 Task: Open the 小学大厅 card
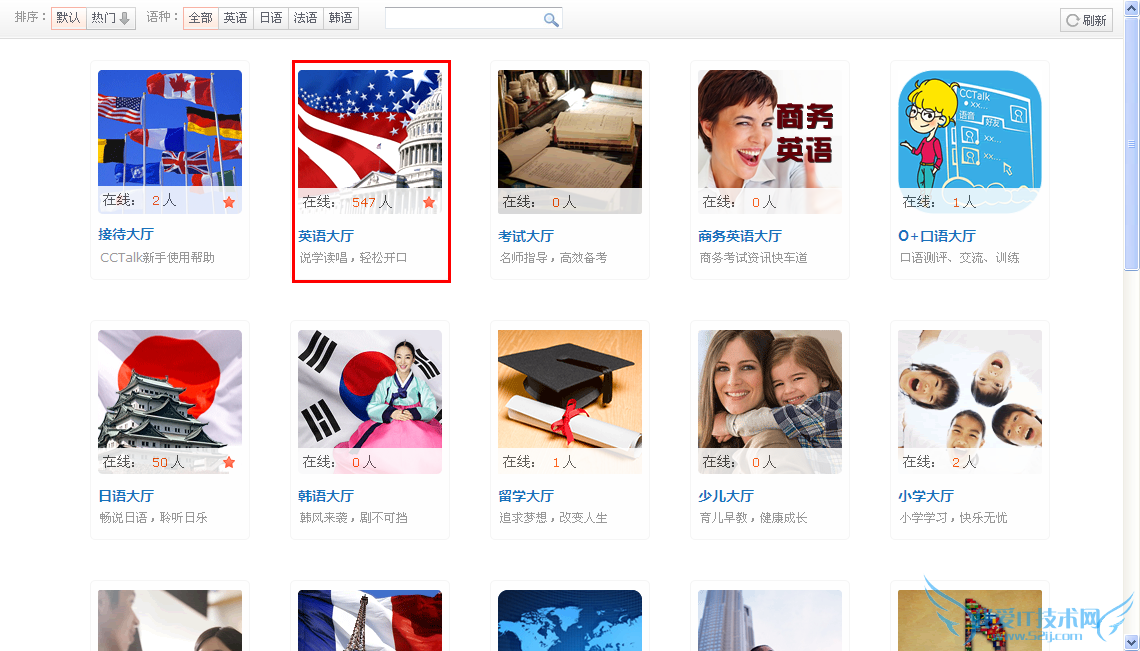pyautogui.click(x=970, y=401)
